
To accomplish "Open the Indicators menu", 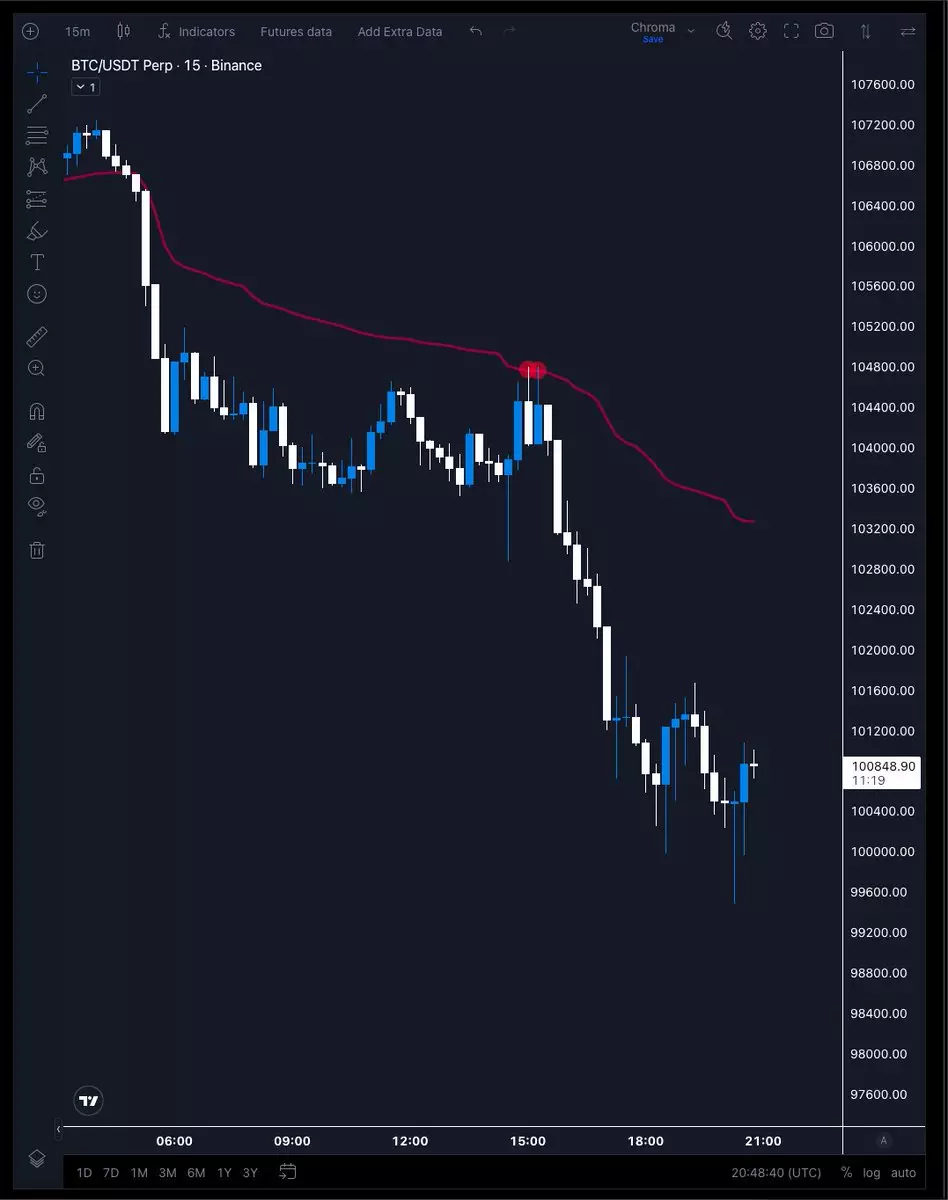I will coord(196,31).
